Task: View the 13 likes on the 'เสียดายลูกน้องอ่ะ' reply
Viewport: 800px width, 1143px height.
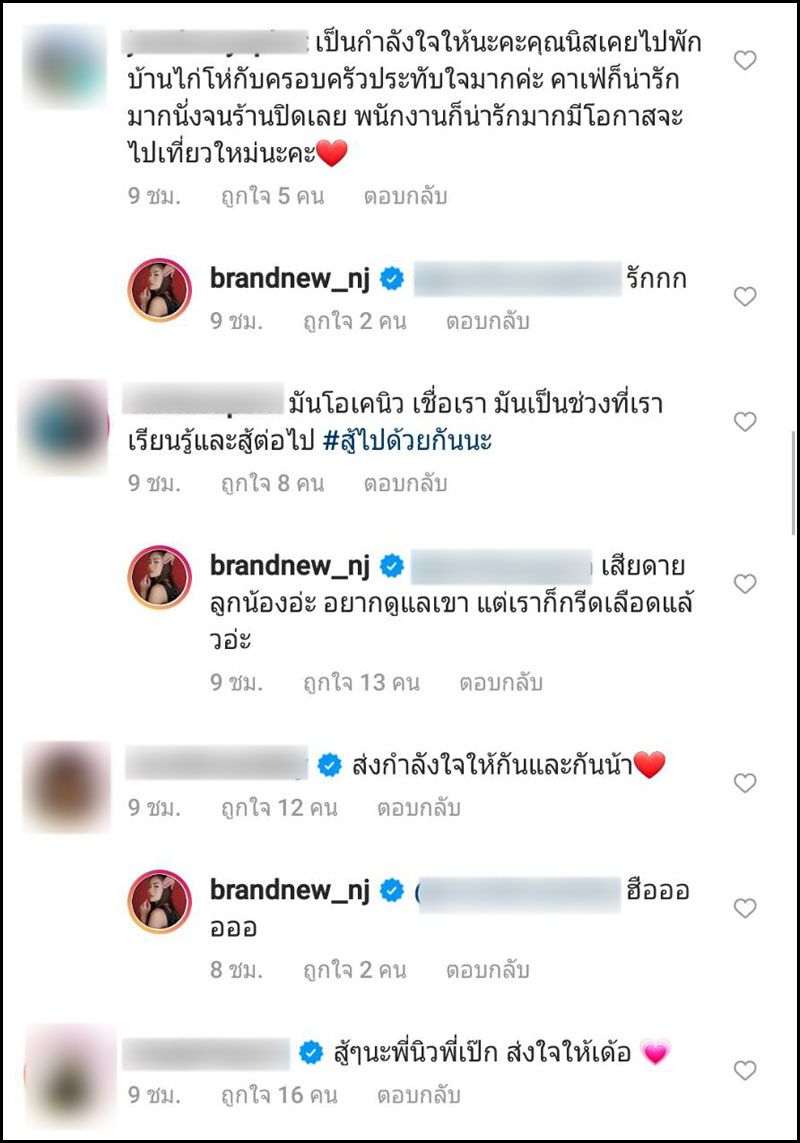Action: click(x=361, y=683)
